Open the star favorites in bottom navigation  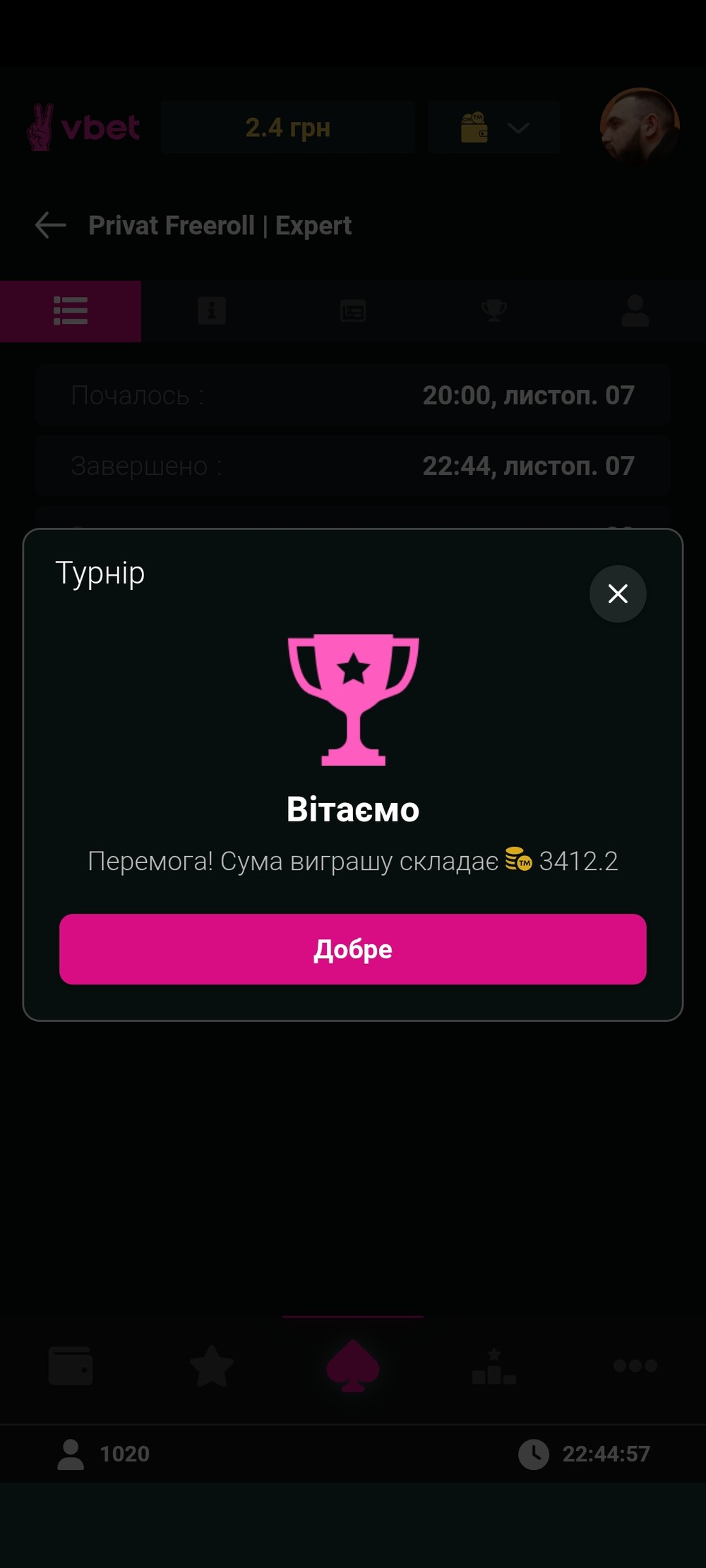pyautogui.click(x=212, y=1365)
